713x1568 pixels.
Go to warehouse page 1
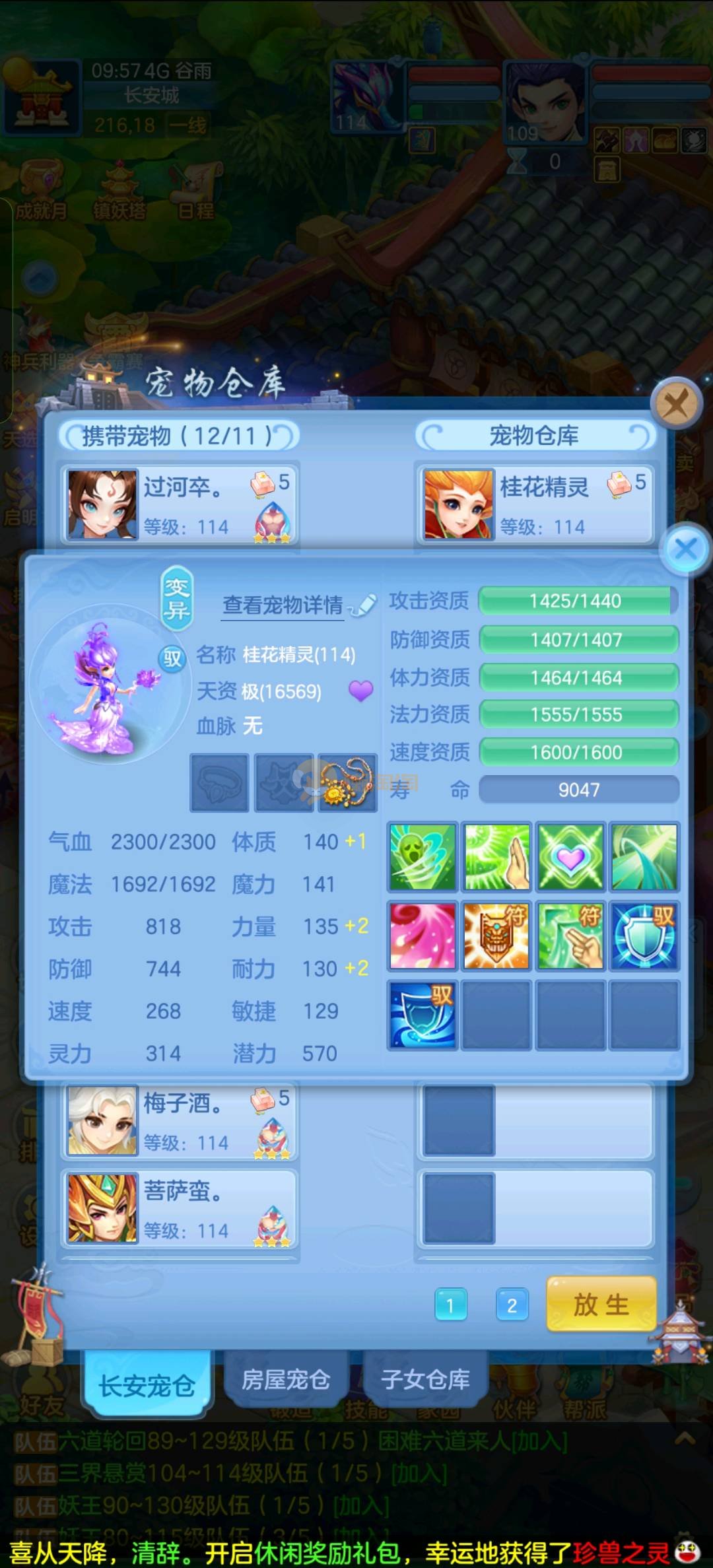(450, 1305)
